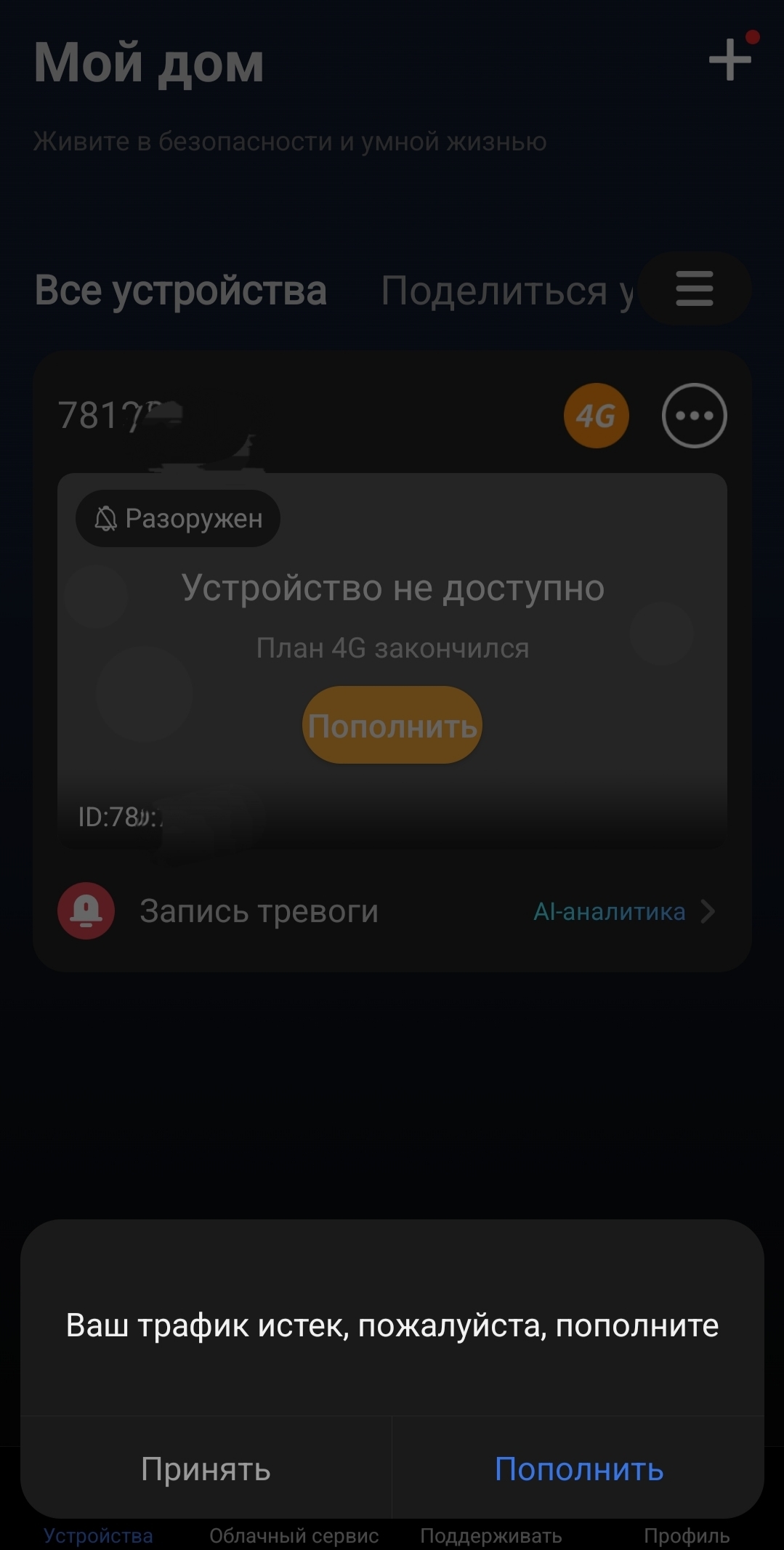Viewport: 784px width, 1550px height.
Task: Tap the Разоружен alarm status chip
Action: click(x=178, y=518)
